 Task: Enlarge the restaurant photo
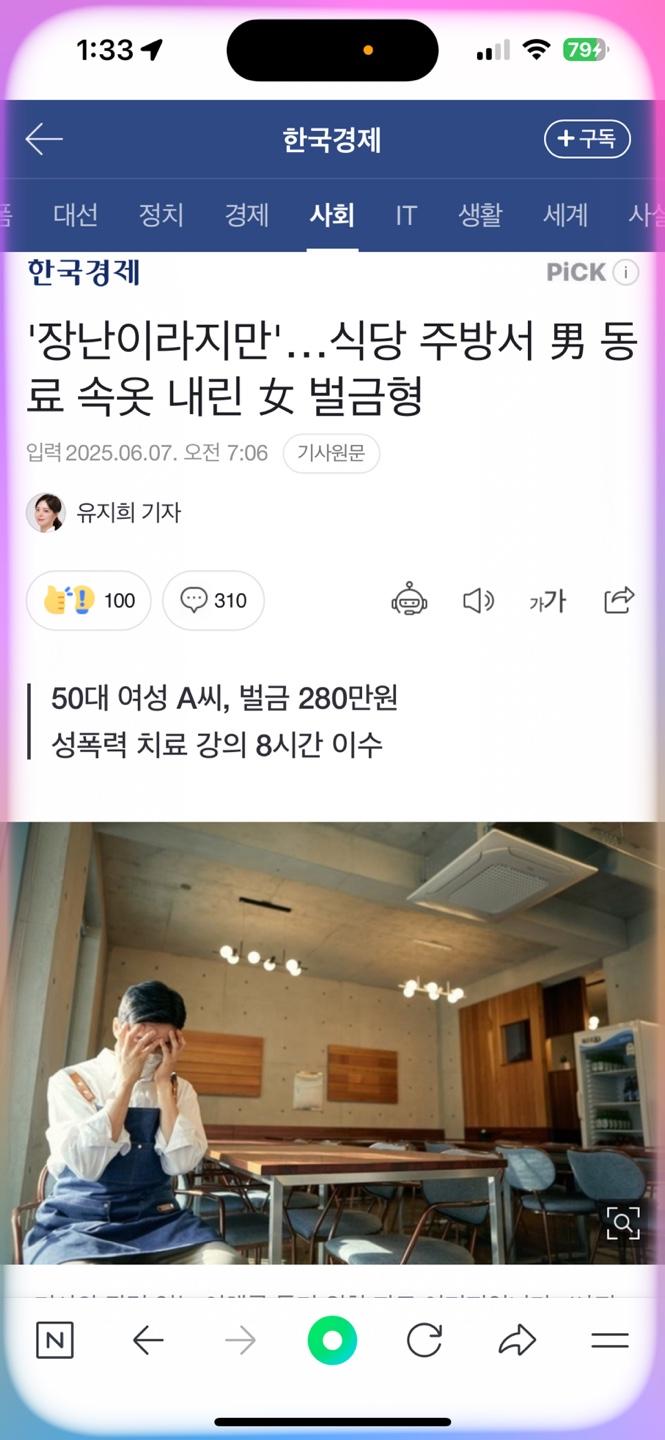622,1222
